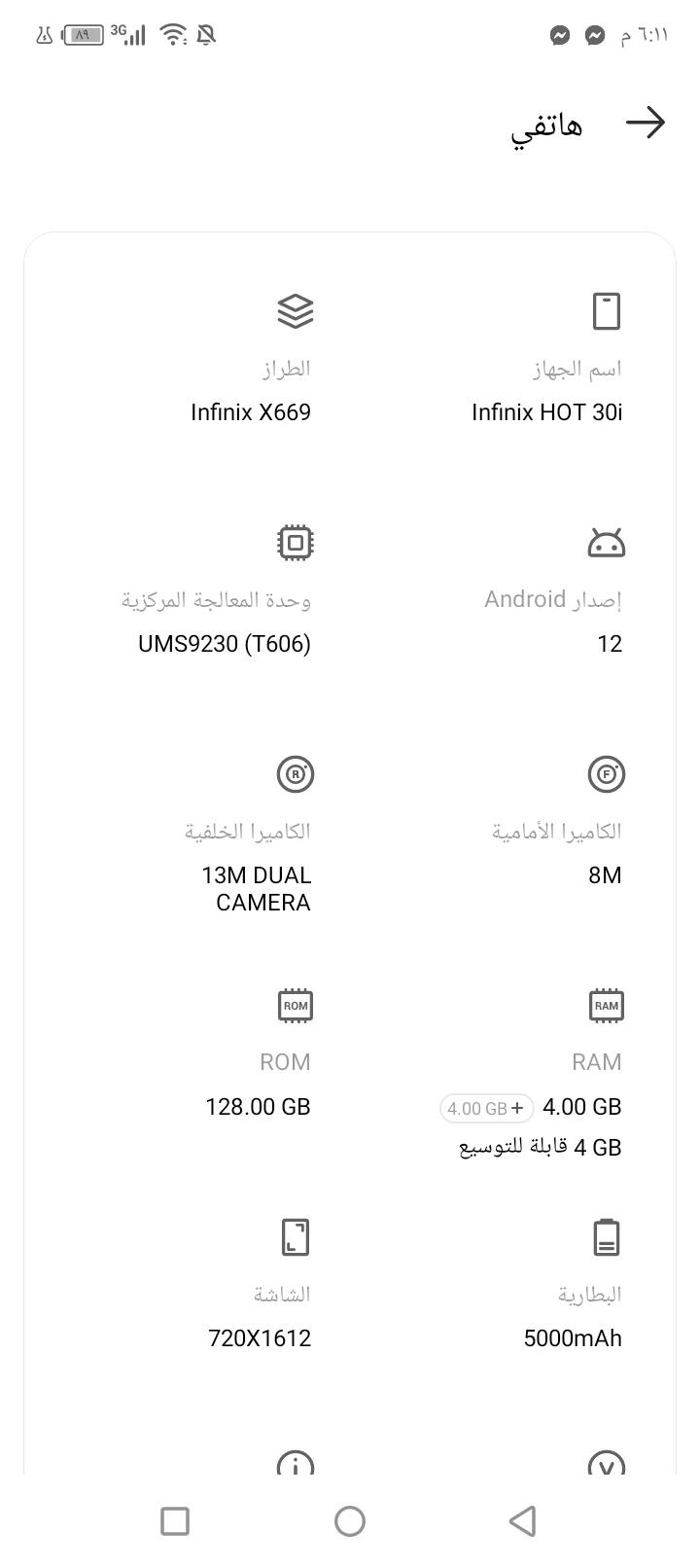Tap the battery icon above 5000mAh
Image resolution: width=700 pixels, height=1568 pixels.
point(605,1236)
